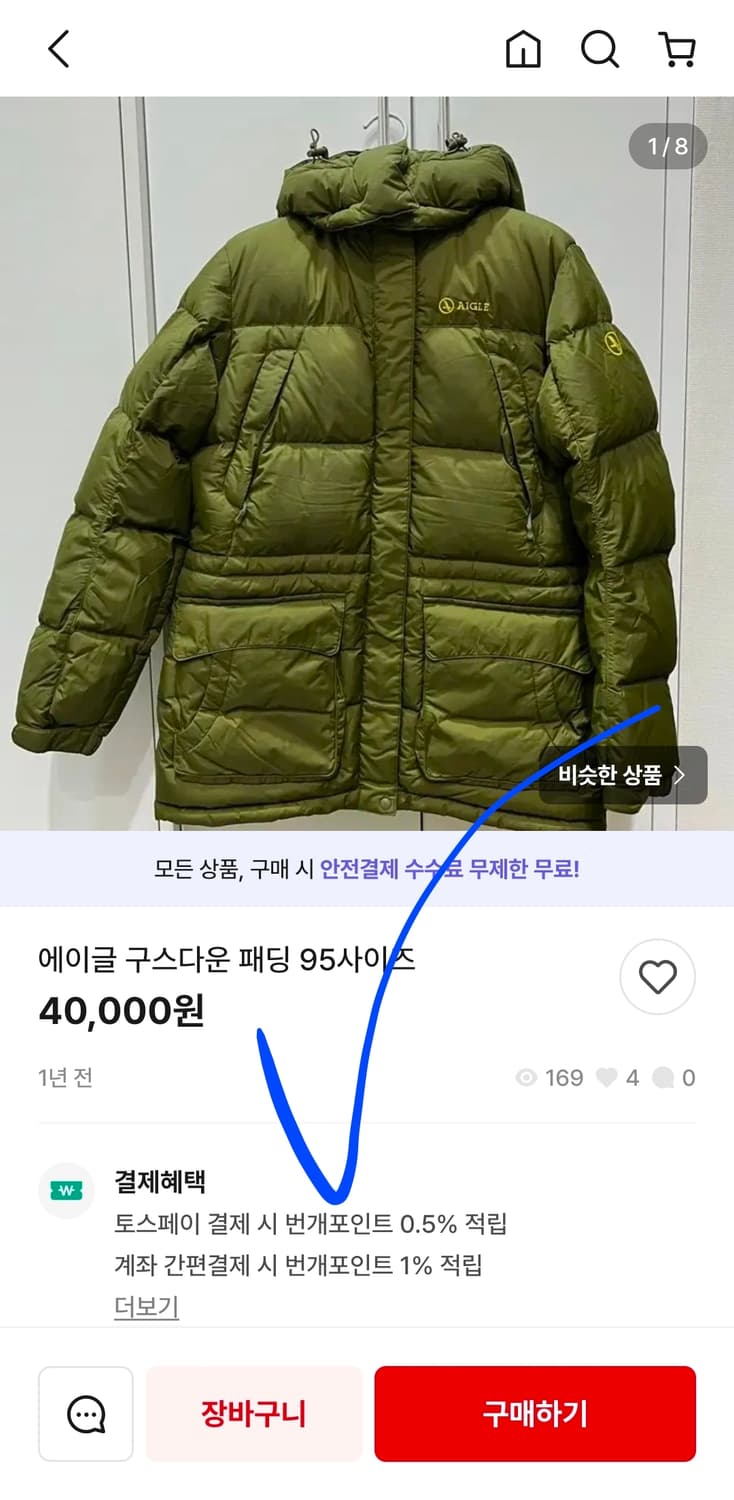This screenshot has width=734, height=1500.
Task: Go back to previous screen
Action: (57, 47)
